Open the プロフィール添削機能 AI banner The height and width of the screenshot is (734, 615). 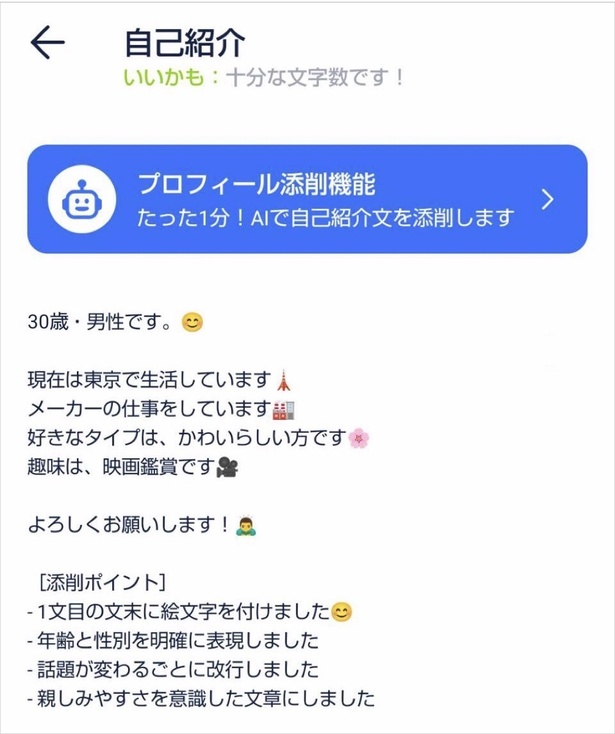pos(306,199)
